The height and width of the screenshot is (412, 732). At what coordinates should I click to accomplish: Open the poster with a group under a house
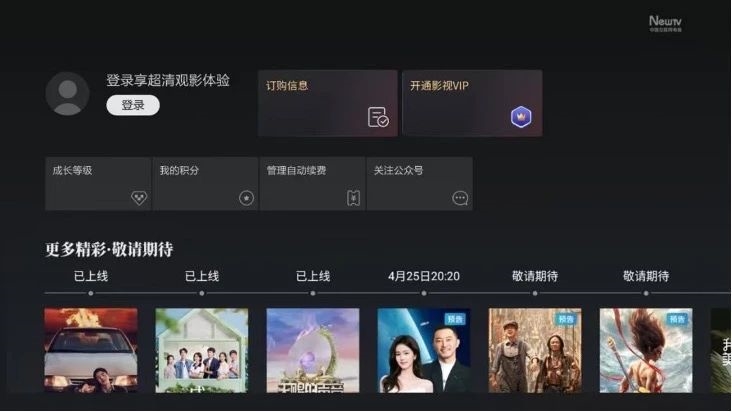pos(202,350)
